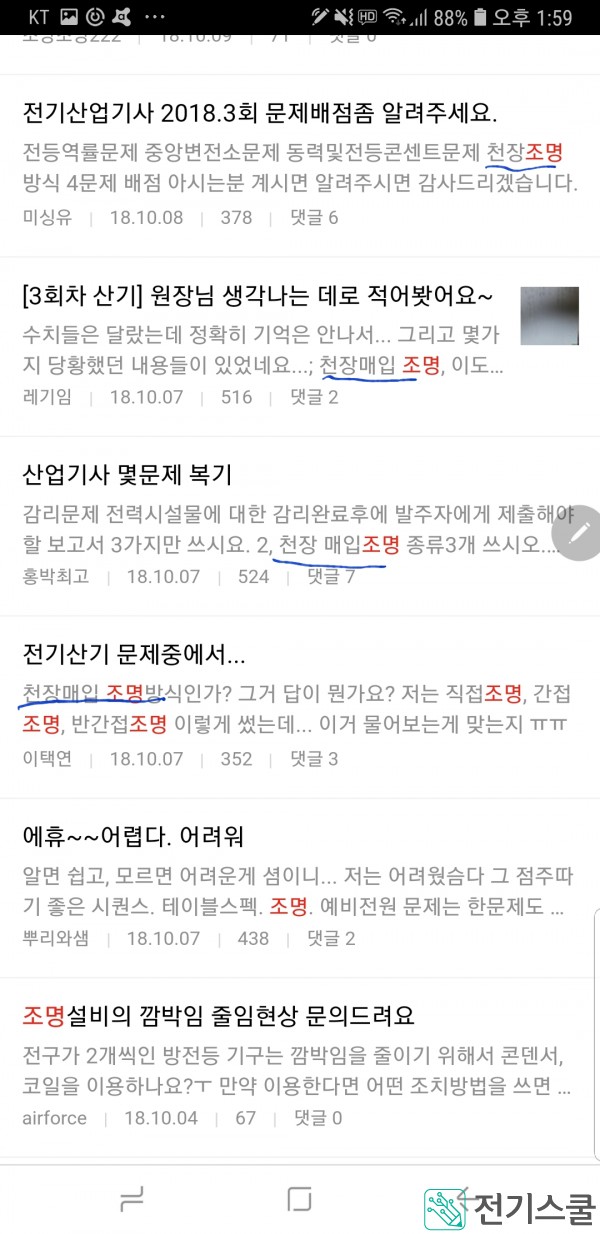Go to the home screen via nav bar

click(299, 1199)
